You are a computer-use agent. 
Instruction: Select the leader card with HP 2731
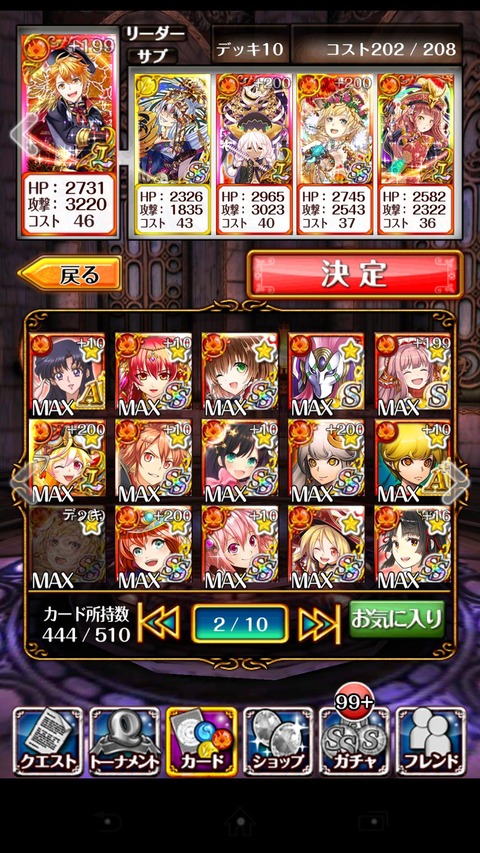click(69, 133)
